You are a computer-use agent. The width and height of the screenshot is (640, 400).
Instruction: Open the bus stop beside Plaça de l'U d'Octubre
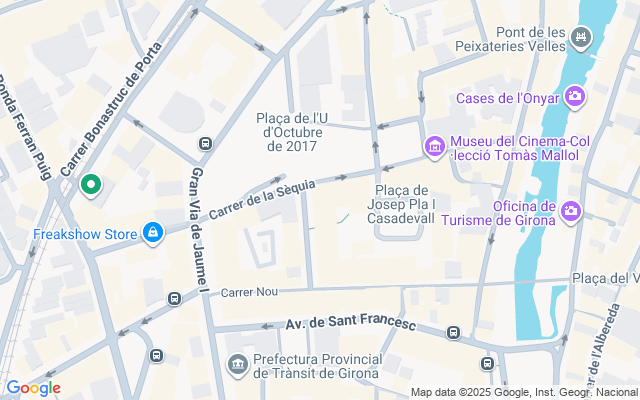pyautogui.click(x=205, y=143)
